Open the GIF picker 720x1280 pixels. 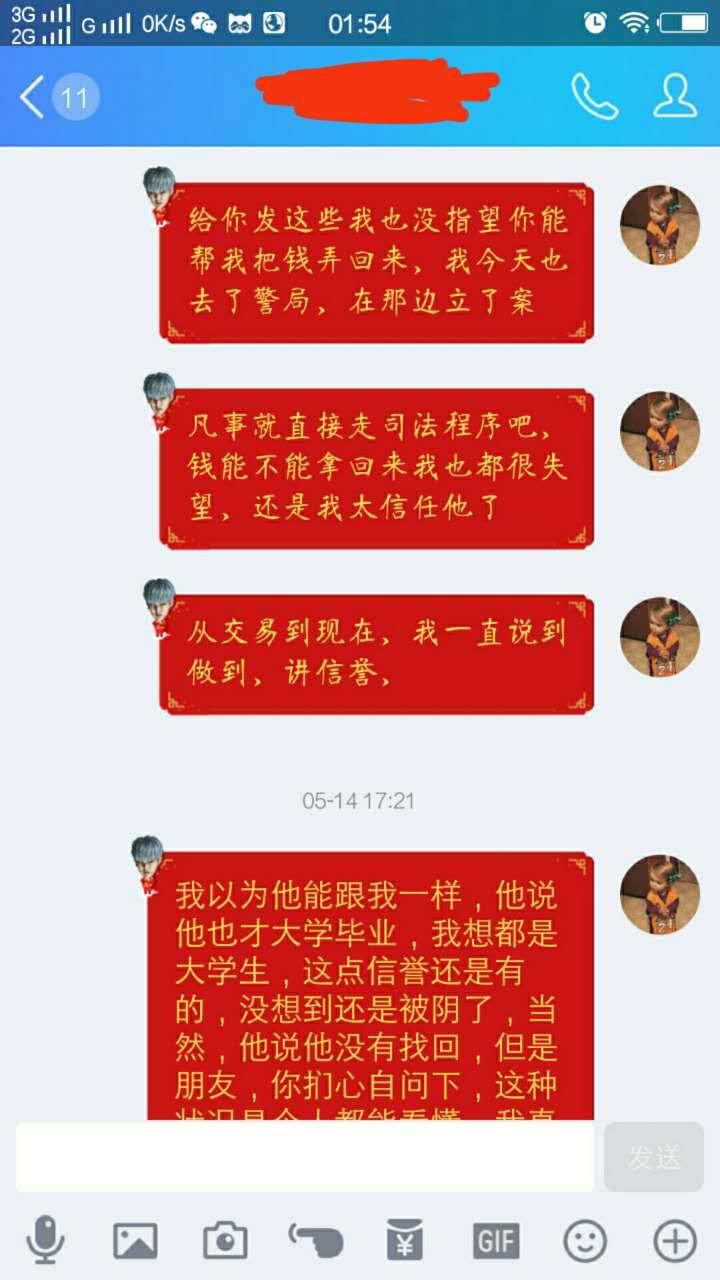(496, 1241)
